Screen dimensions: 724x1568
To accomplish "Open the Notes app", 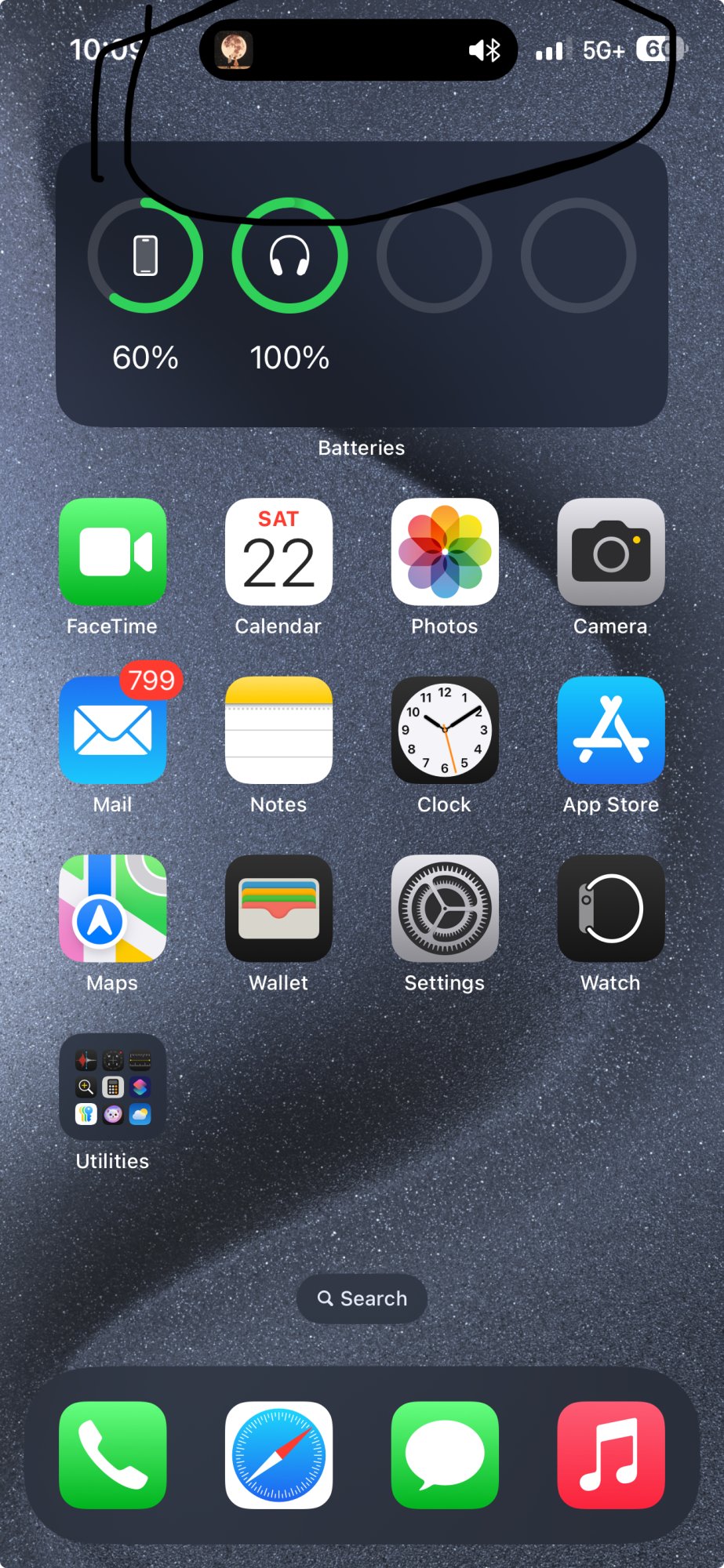I will (278, 730).
